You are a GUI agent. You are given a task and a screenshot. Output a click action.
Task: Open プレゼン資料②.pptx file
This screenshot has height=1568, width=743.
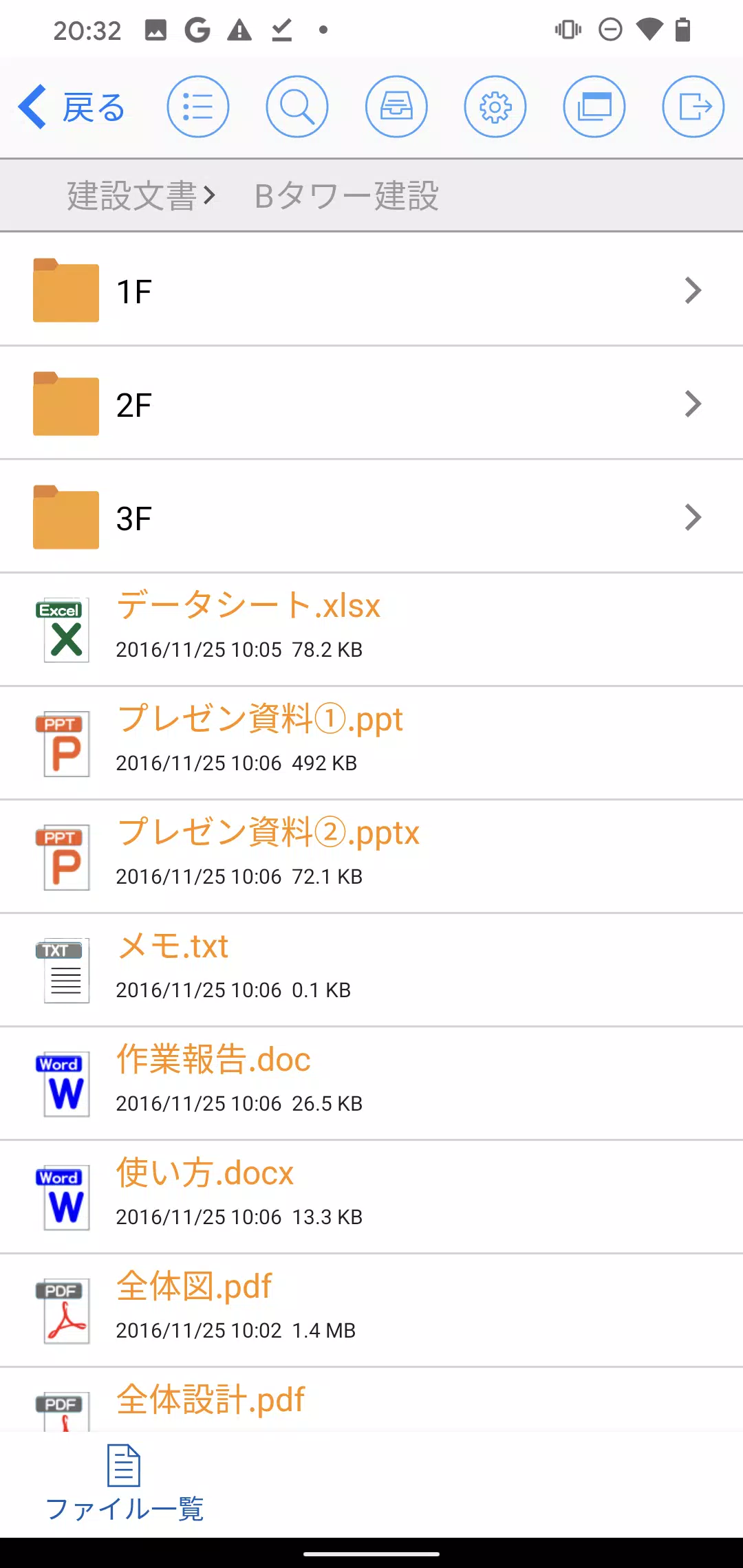click(371, 856)
